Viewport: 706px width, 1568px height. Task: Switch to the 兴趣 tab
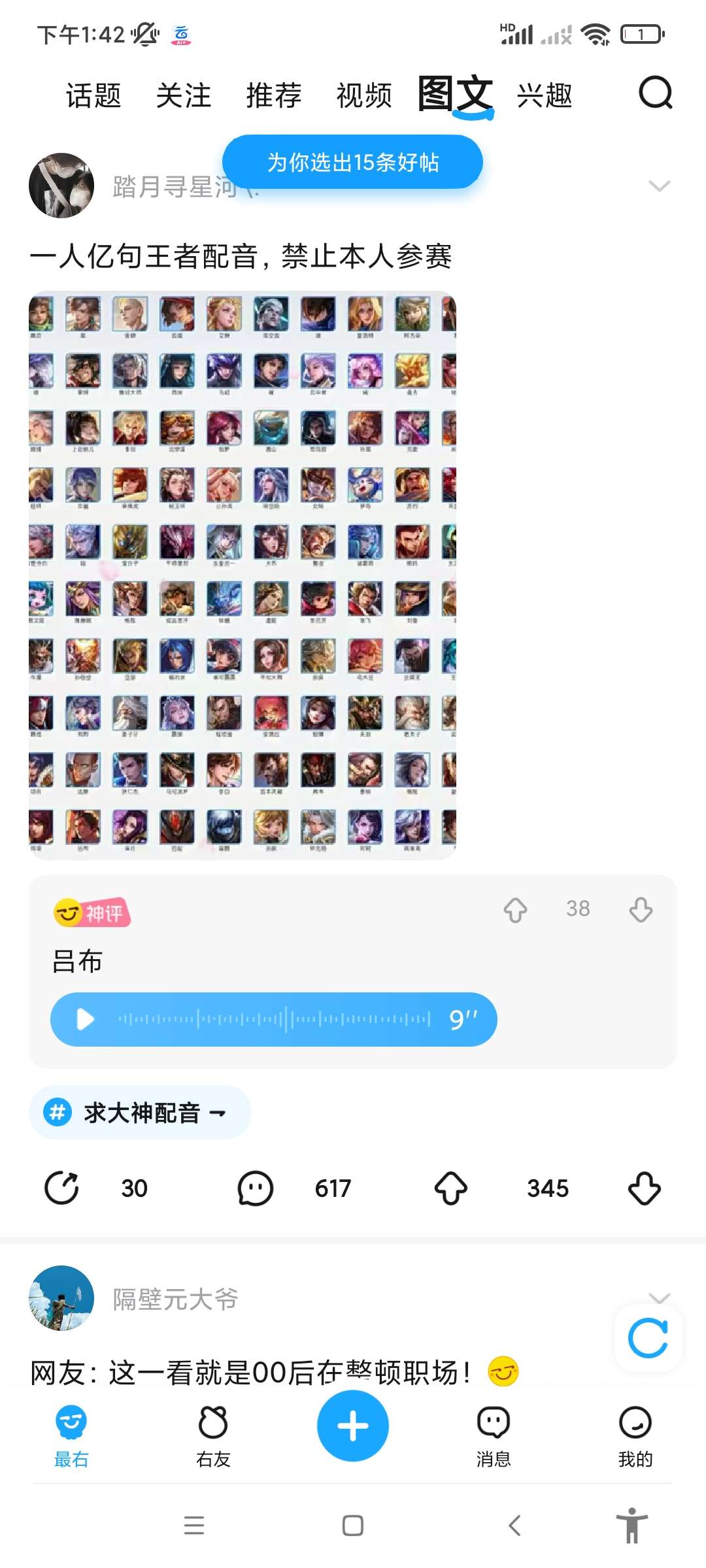[545, 95]
